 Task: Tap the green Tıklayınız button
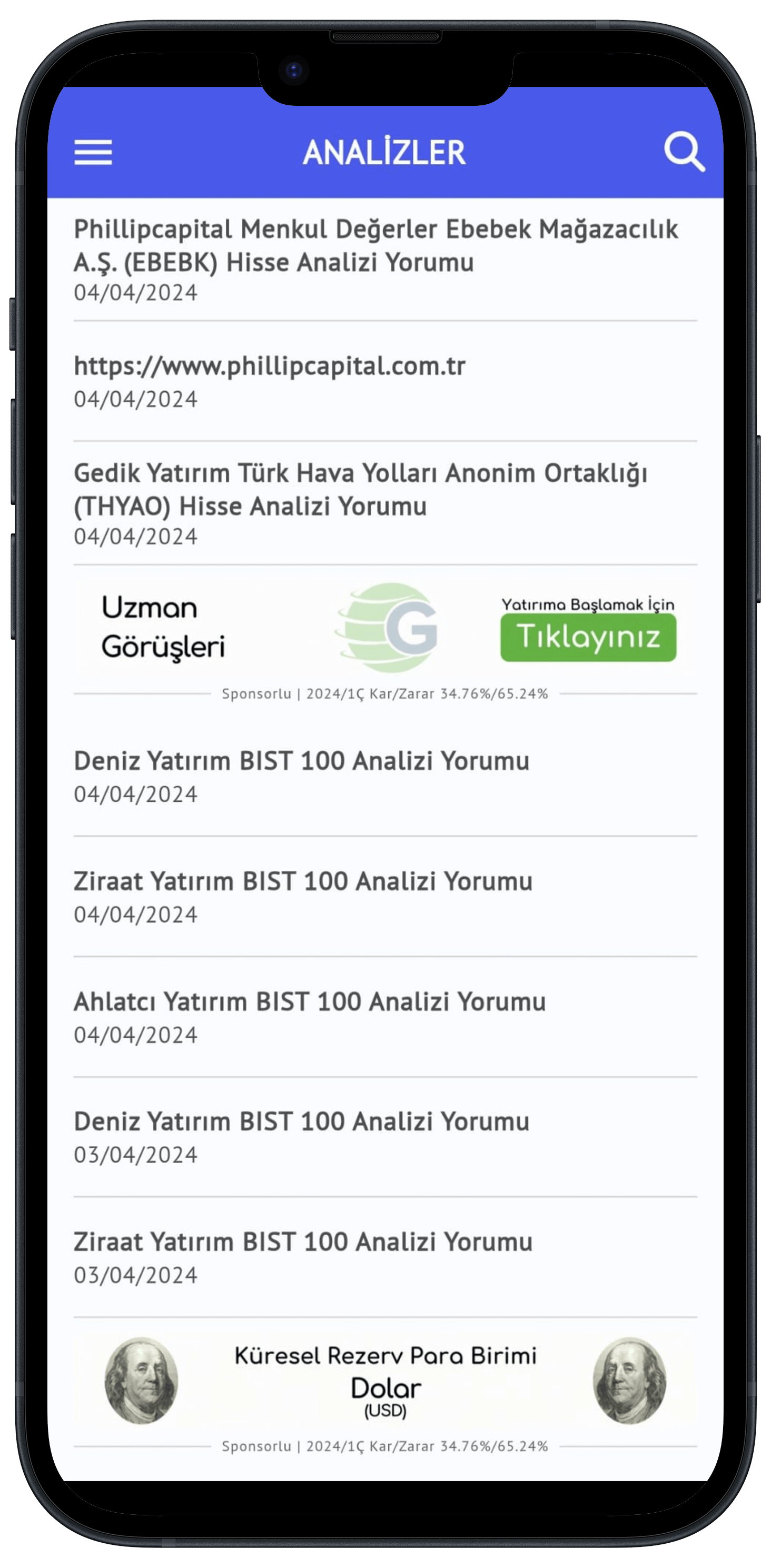tap(588, 637)
